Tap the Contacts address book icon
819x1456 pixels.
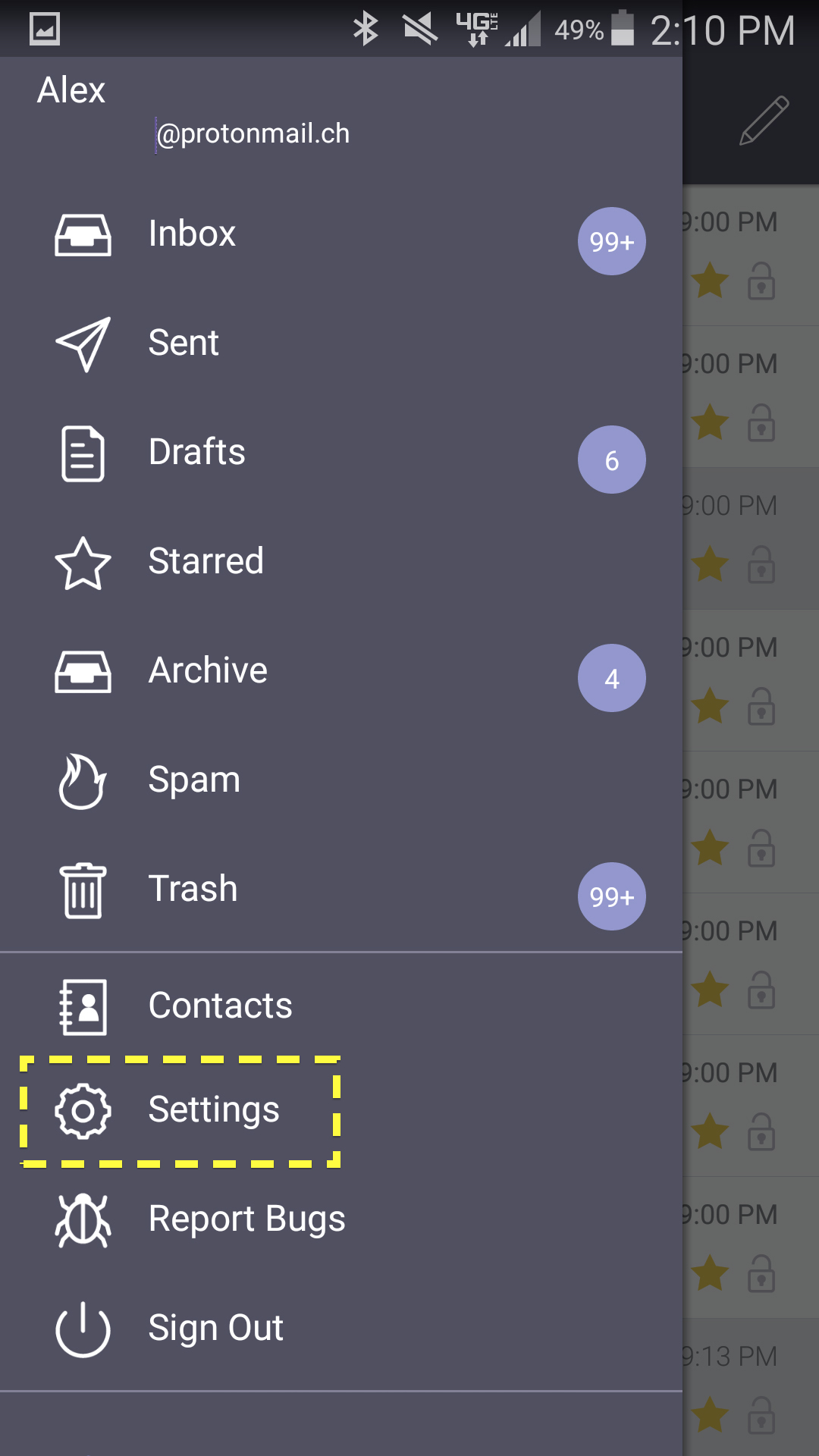[82, 1006]
